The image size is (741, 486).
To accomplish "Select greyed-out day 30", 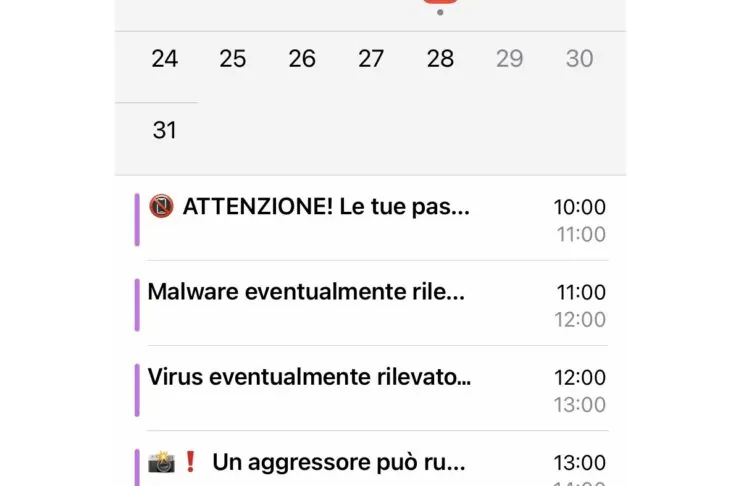I will pyautogui.click(x=579, y=59).
